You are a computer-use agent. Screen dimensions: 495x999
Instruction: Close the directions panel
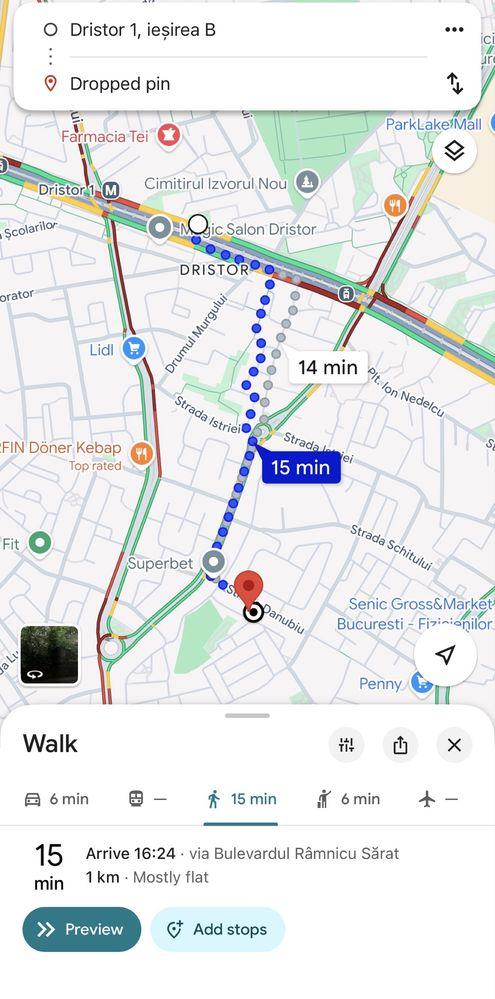coord(454,744)
